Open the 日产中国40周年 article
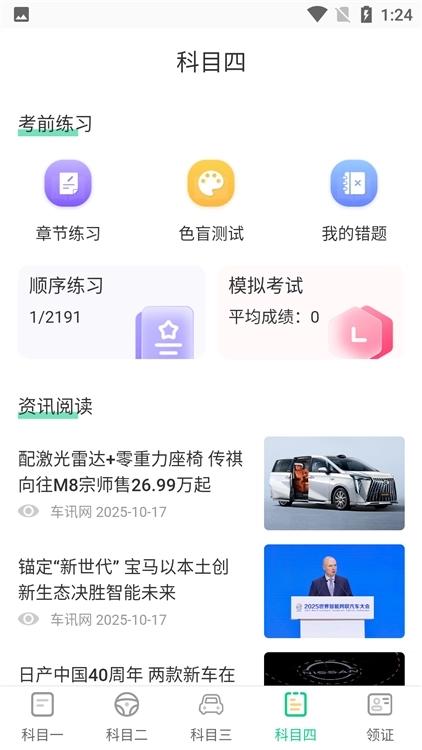The image size is (422, 750). click(211, 669)
